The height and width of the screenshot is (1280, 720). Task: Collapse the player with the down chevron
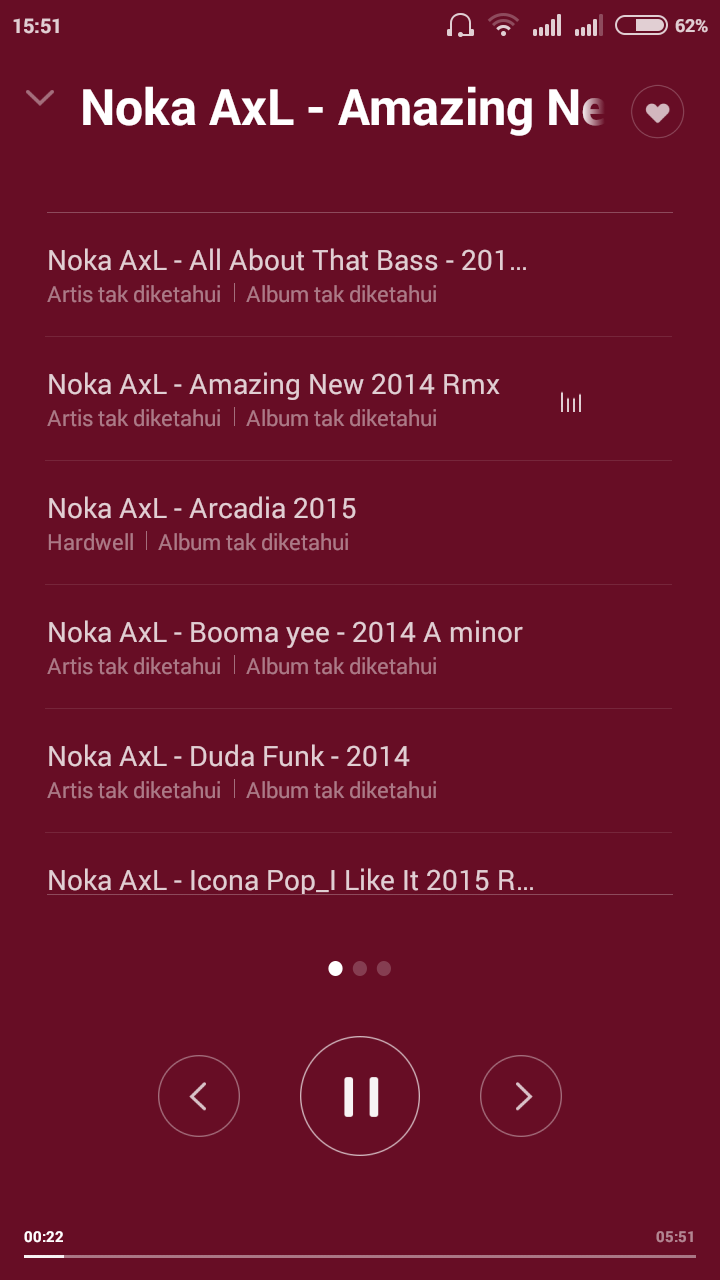tap(40, 98)
